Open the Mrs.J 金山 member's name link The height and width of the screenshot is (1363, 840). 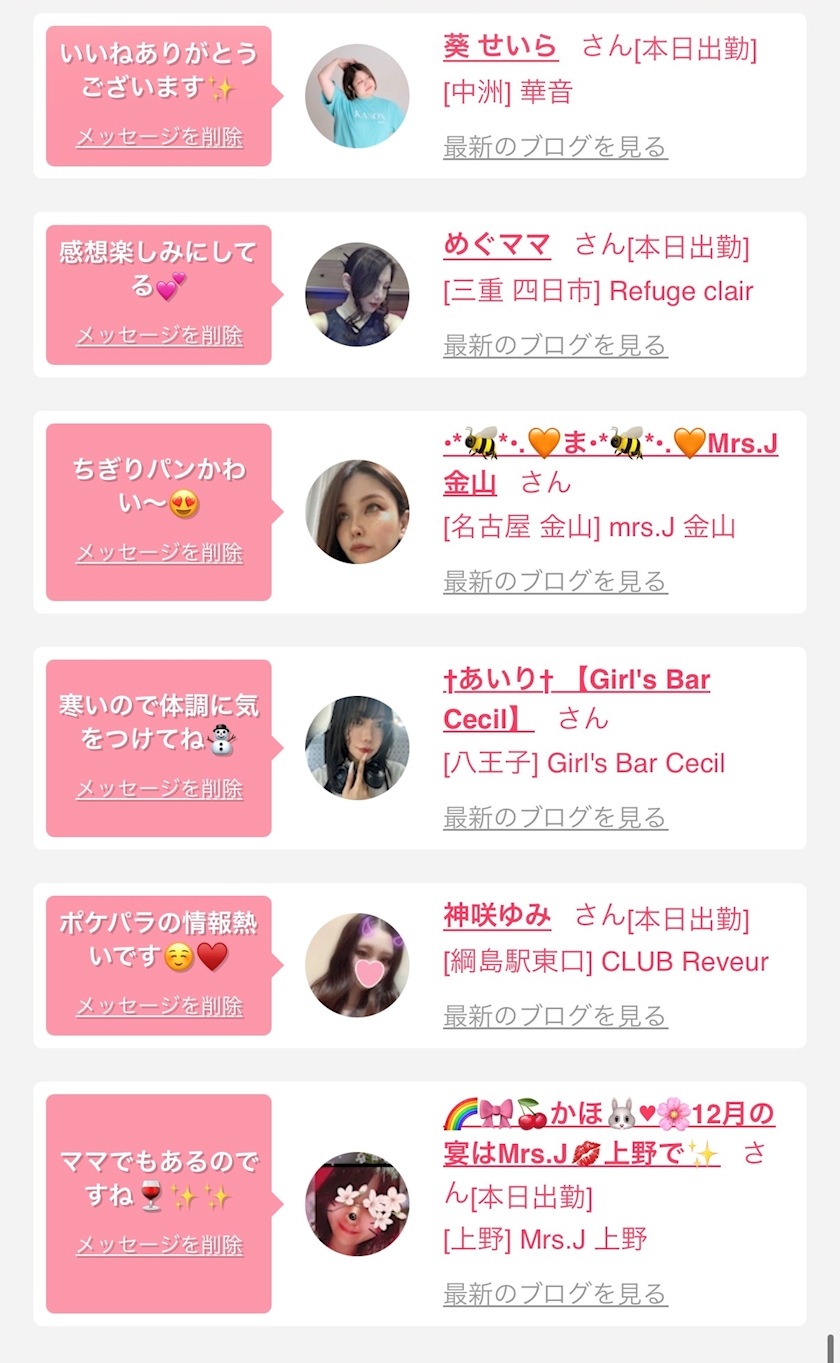610,444
